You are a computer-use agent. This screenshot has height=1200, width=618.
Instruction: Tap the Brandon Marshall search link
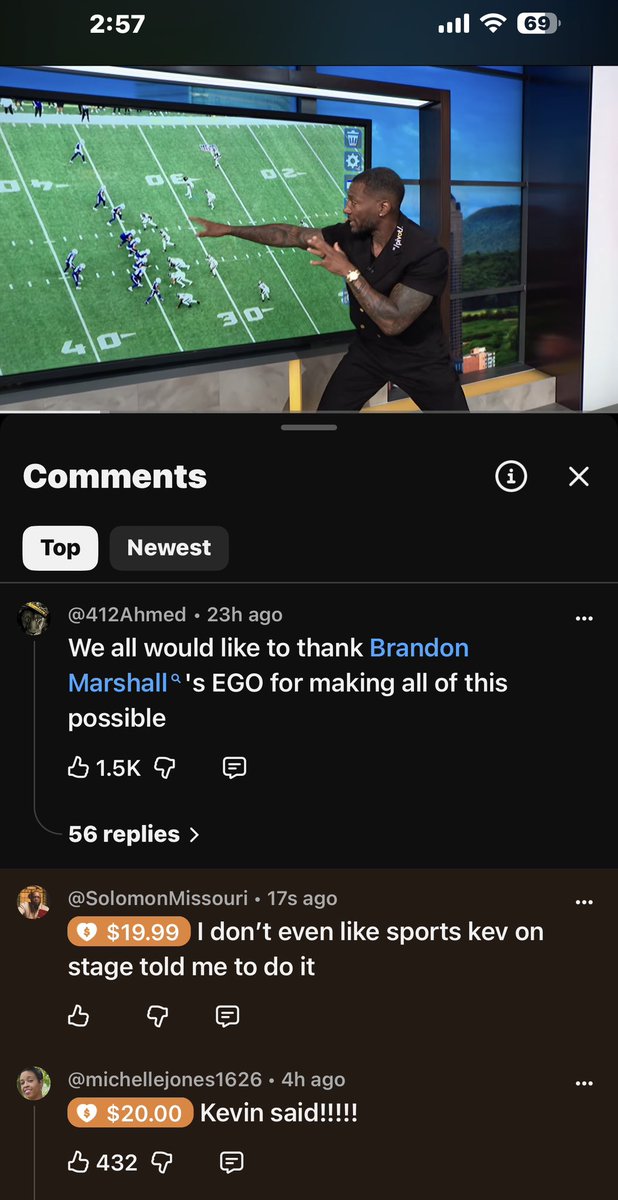click(269, 665)
